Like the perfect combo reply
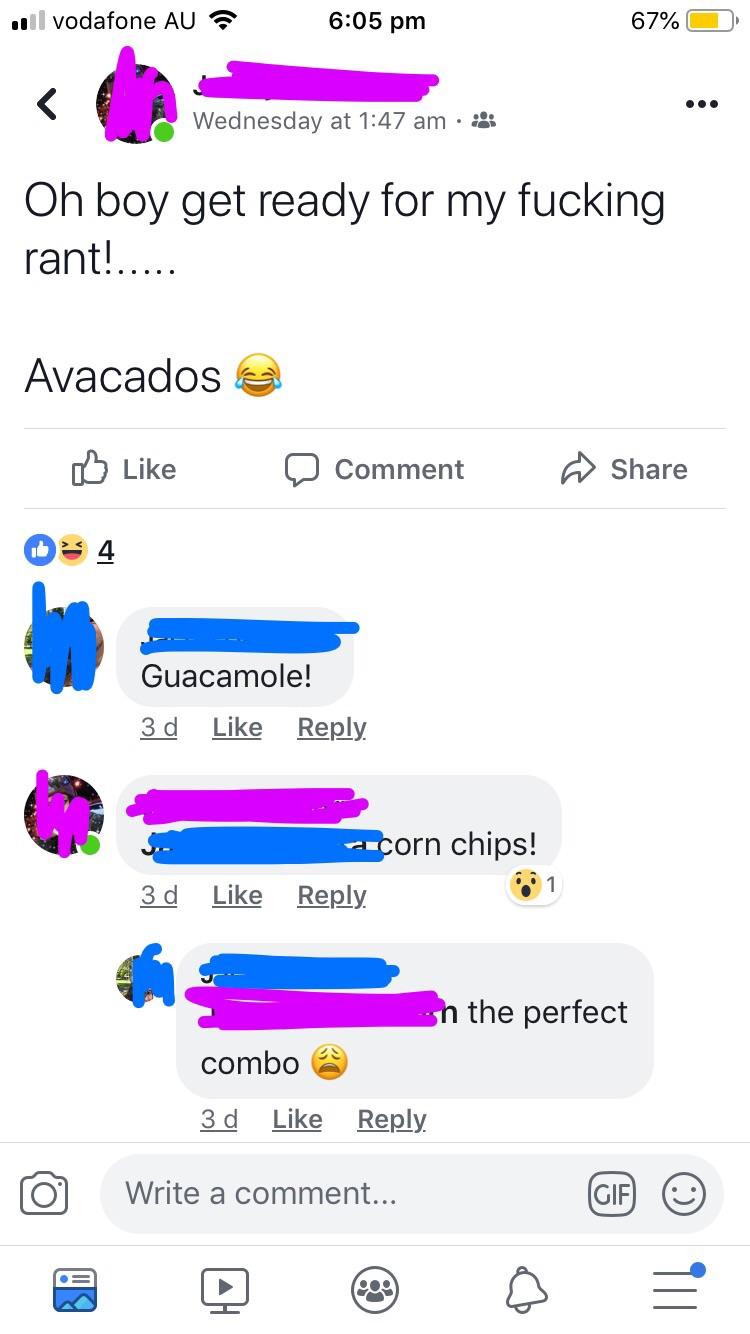750x1334 pixels. click(x=297, y=1119)
